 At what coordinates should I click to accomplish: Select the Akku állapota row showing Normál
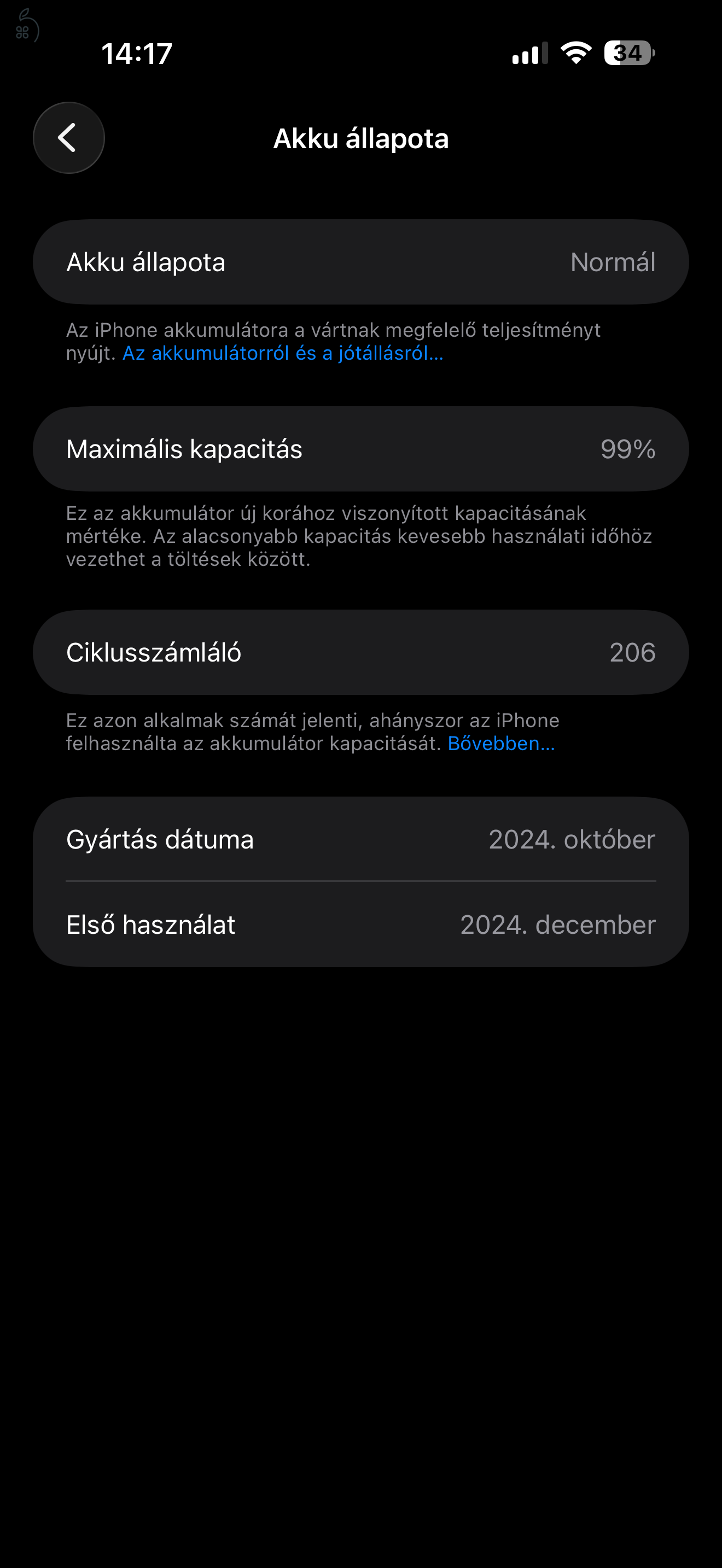(361, 261)
